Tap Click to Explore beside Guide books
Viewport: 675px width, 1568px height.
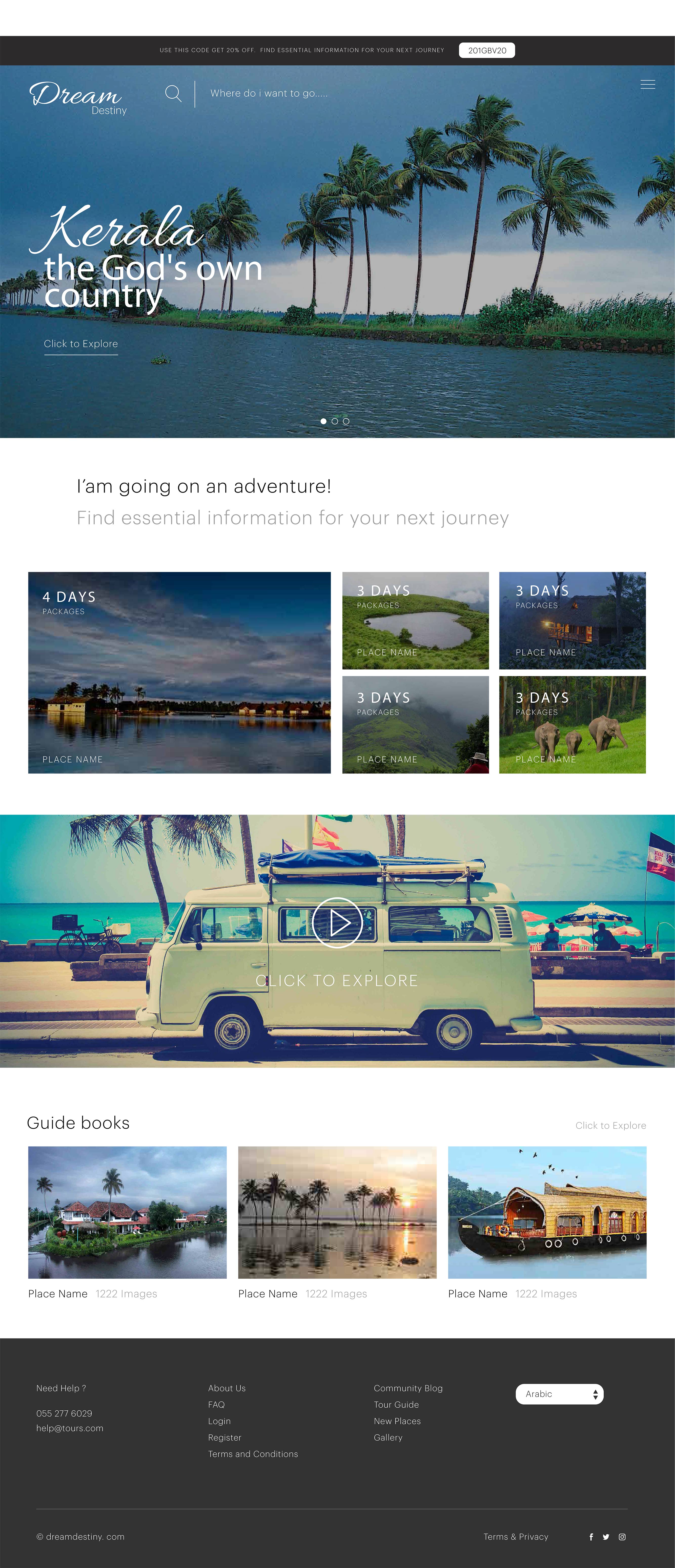[x=610, y=1126]
